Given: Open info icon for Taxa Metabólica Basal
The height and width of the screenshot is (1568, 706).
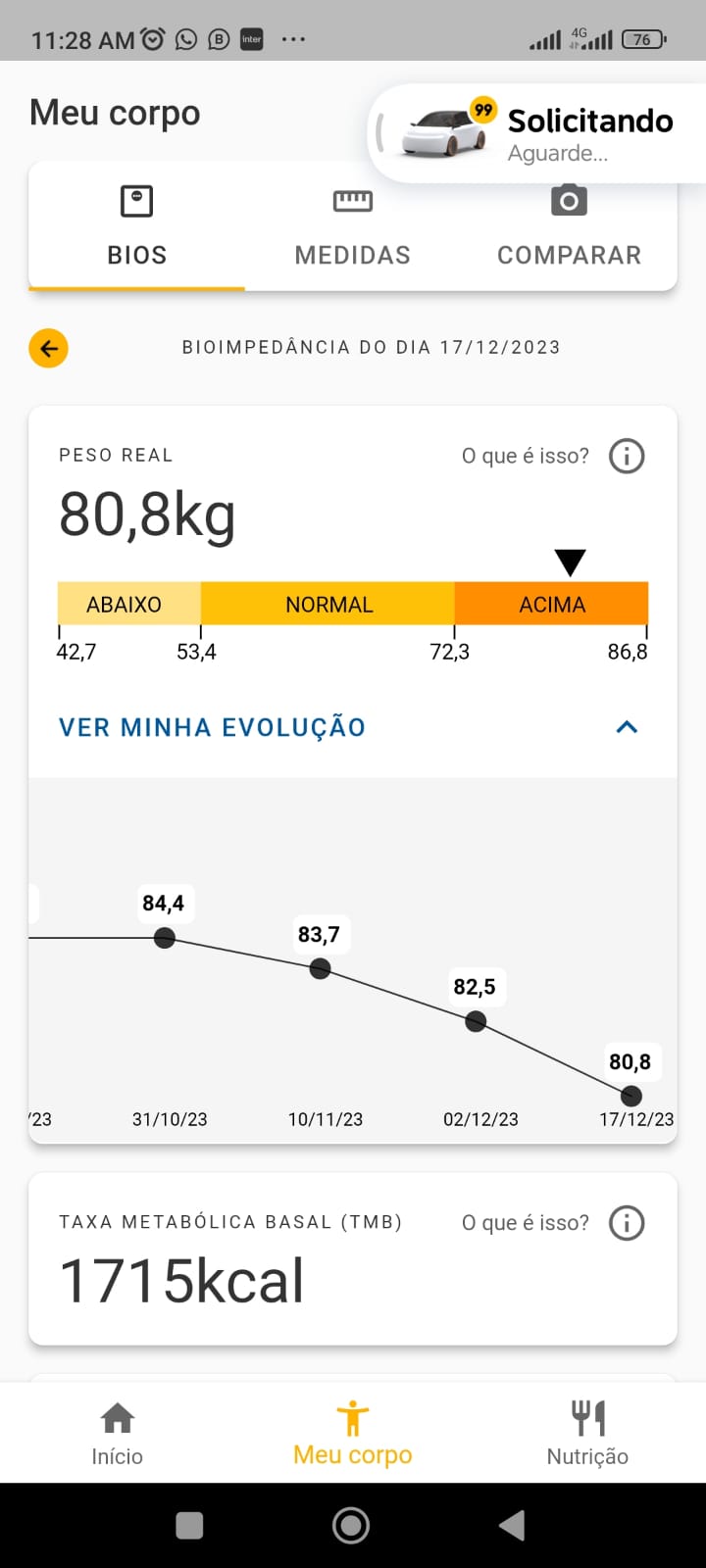Looking at the screenshot, I should point(627,1223).
